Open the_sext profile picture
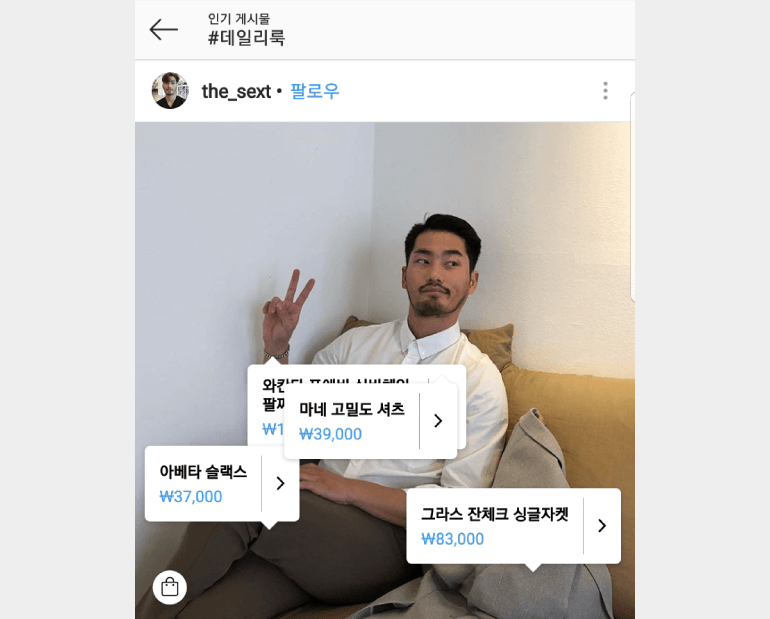This screenshot has width=770, height=619. click(170, 91)
